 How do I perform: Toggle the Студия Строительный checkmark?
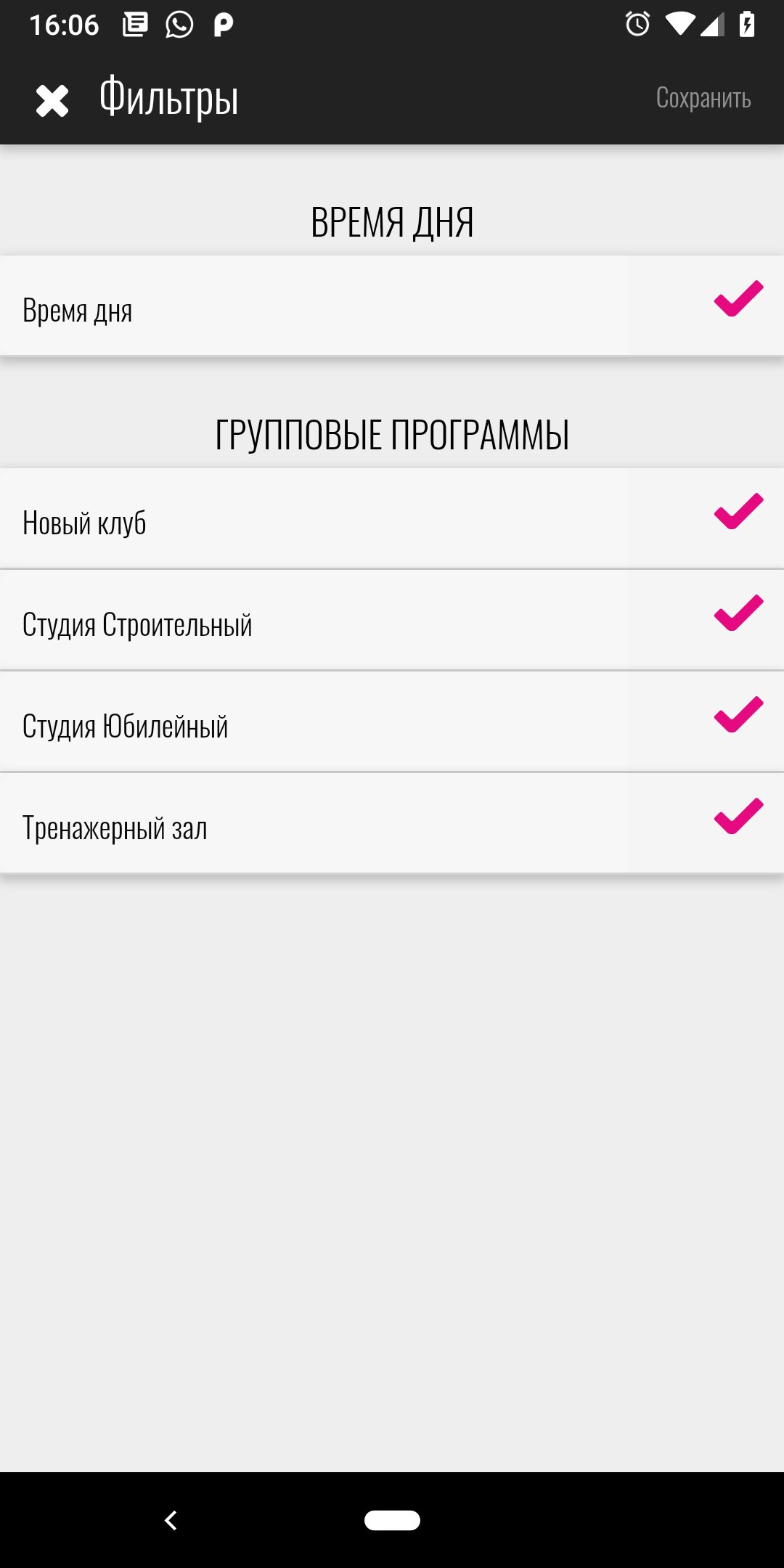738,613
